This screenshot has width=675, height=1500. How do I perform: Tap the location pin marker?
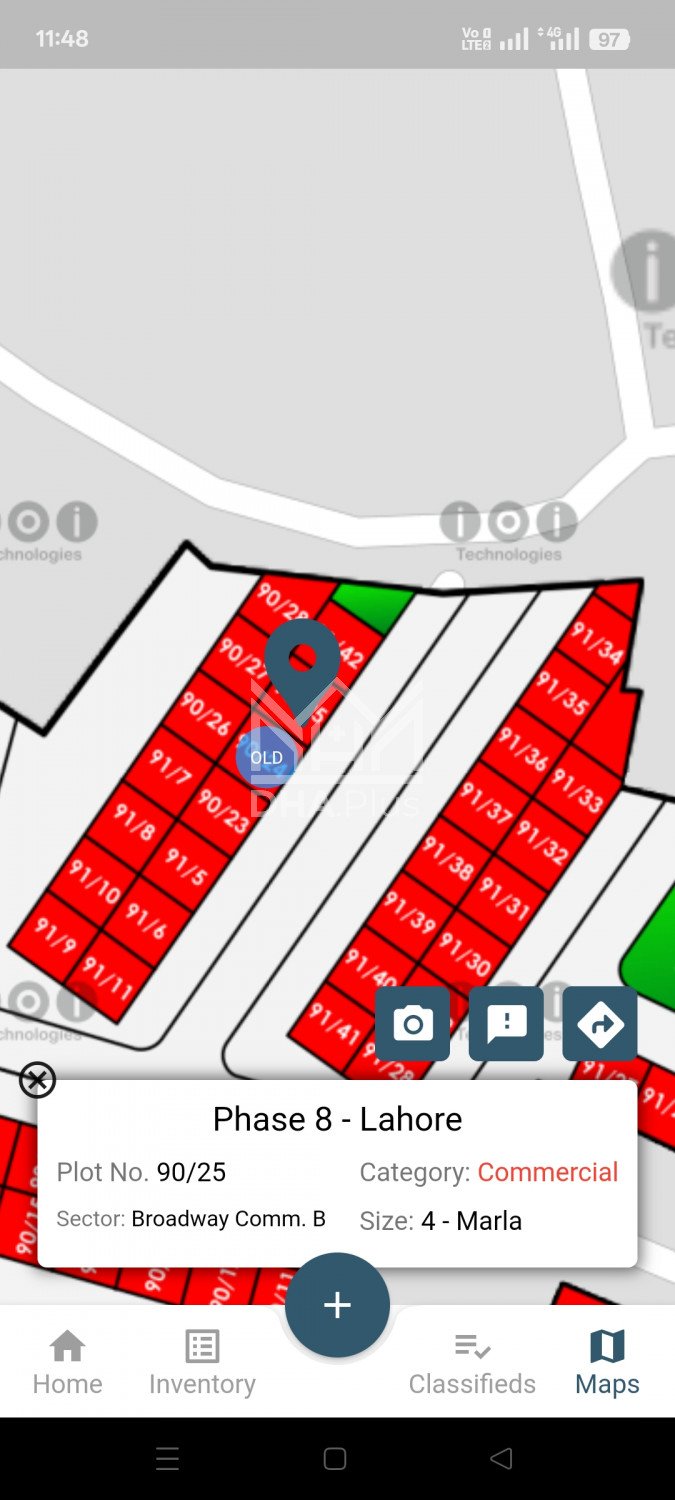(x=302, y=660)
